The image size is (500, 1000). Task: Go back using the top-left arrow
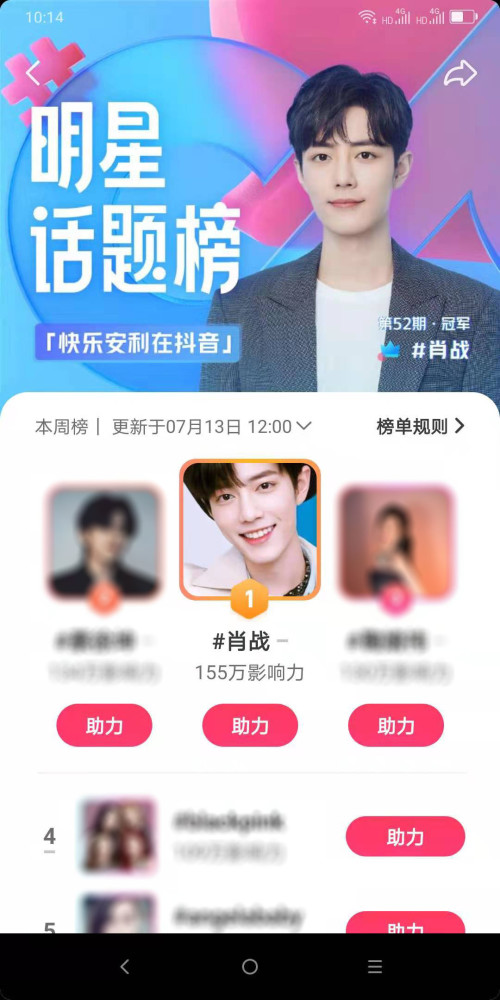(x=33, y=73)
